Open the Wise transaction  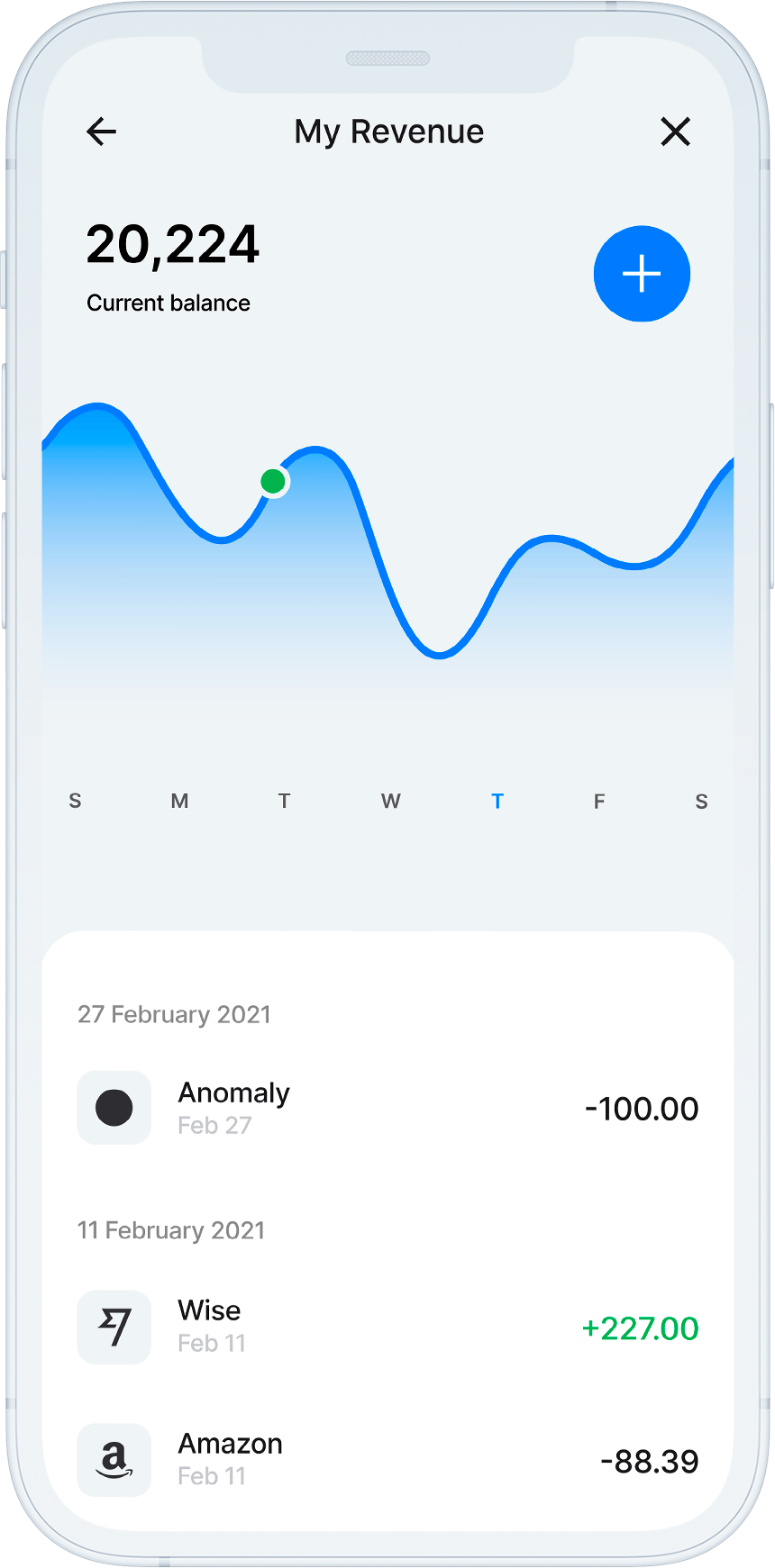pos(387,1328)
